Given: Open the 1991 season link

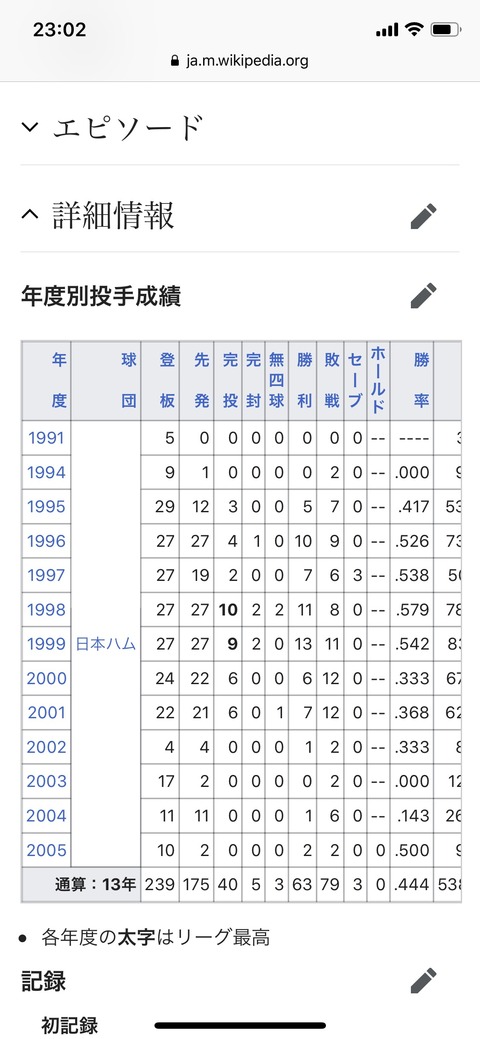Looking at the screenshot, I should [46, 438].
